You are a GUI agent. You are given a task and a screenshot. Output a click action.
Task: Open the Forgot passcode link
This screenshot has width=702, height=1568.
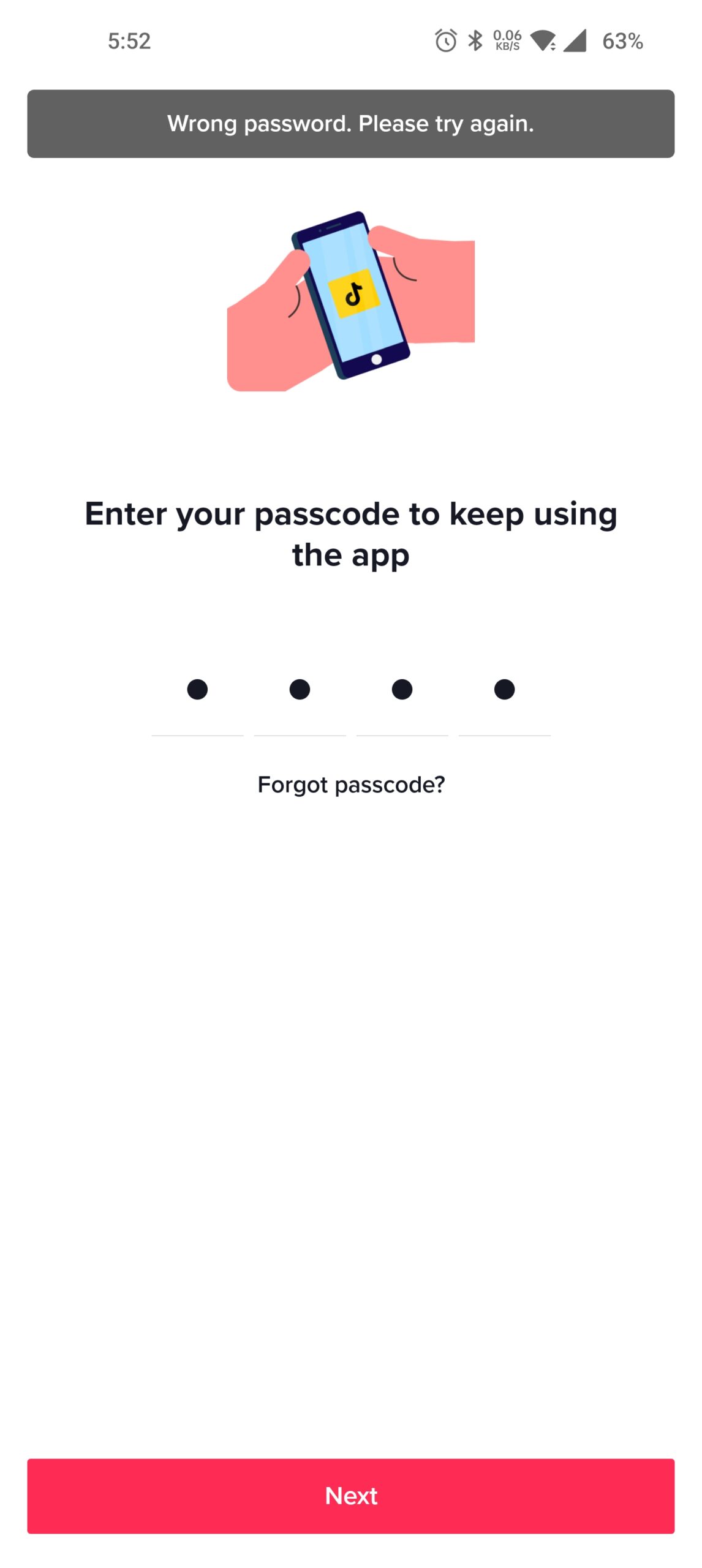coord(351,784)
